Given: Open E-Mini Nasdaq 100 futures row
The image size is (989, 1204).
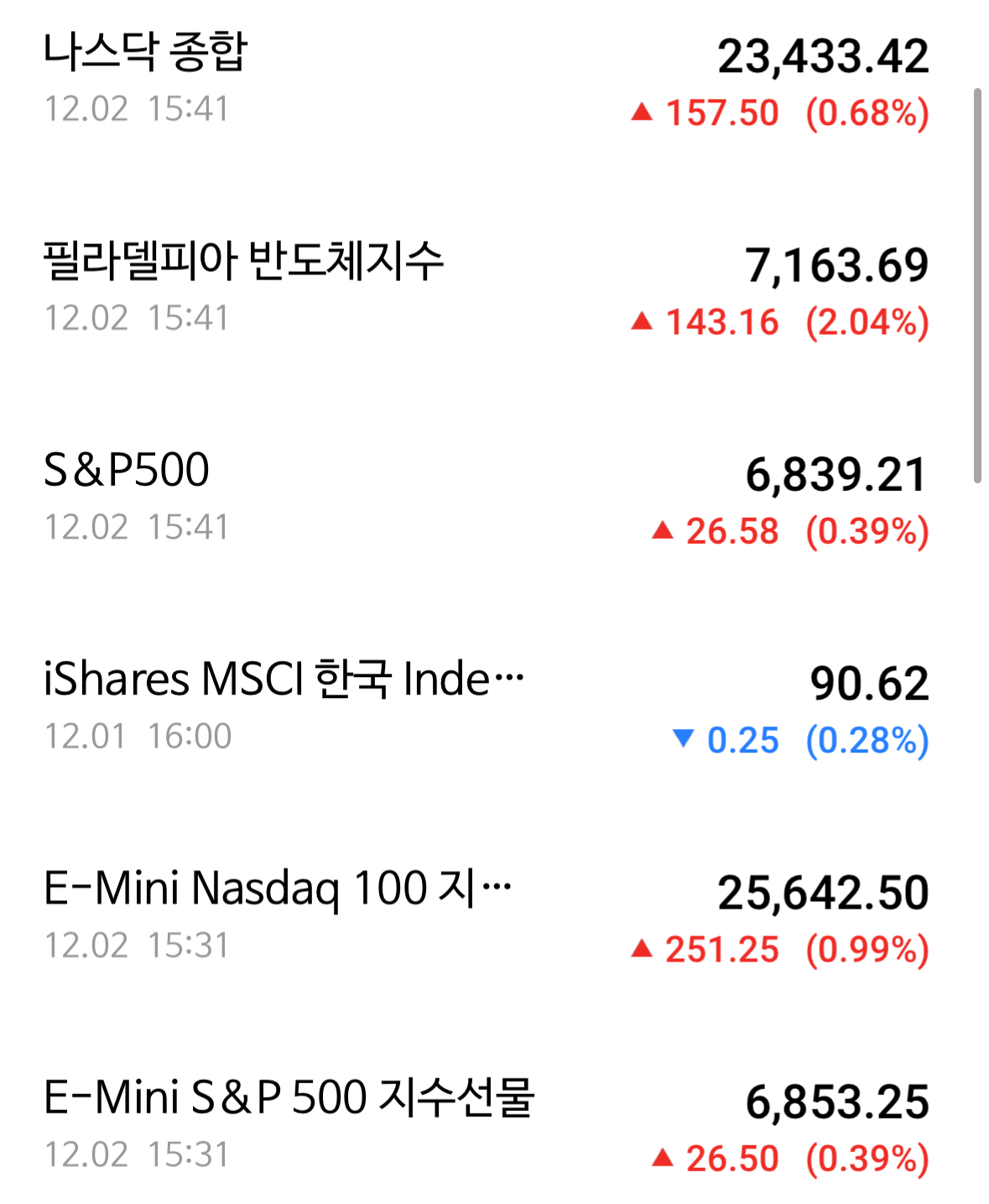Looking at the screenshot, I should [487, 918].
